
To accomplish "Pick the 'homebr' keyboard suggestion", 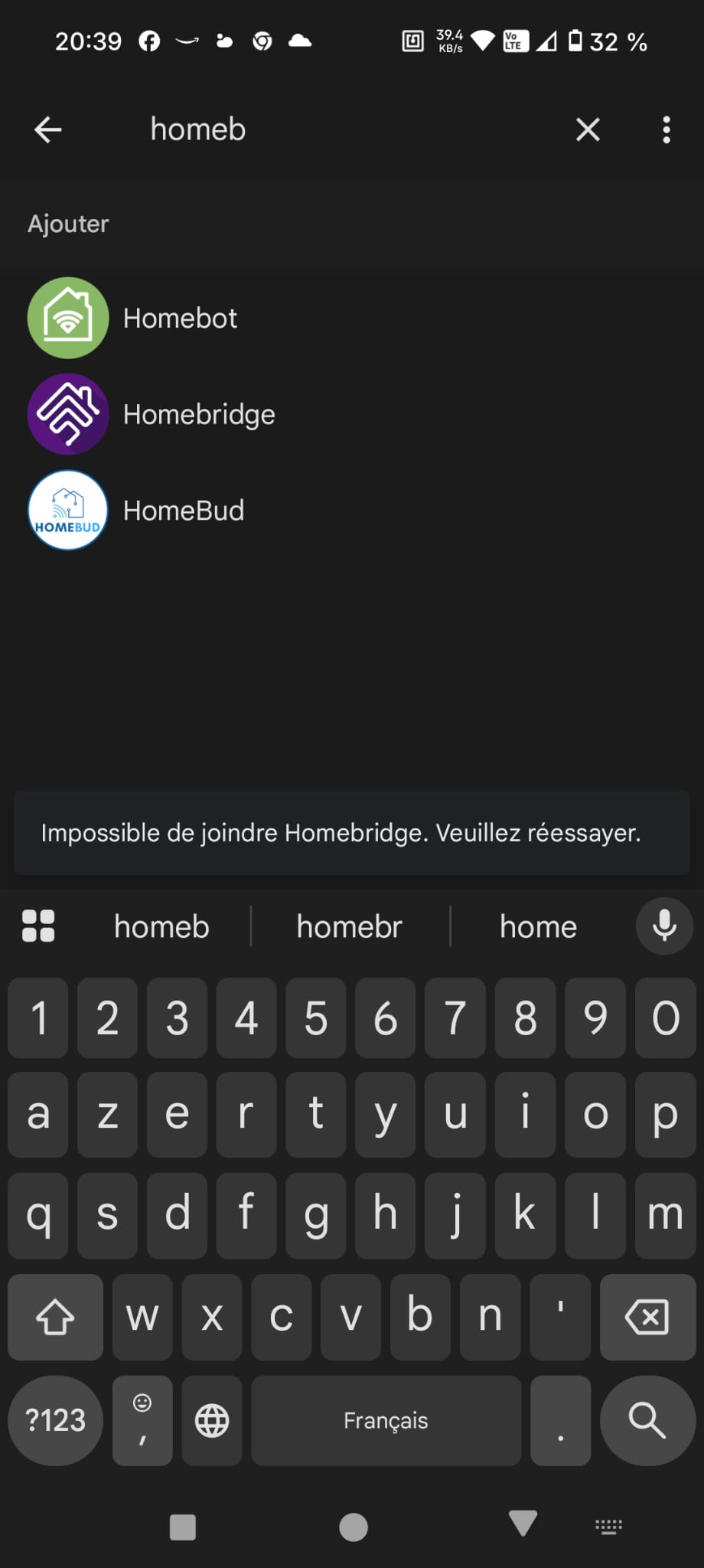I will [x=350, y=926].
